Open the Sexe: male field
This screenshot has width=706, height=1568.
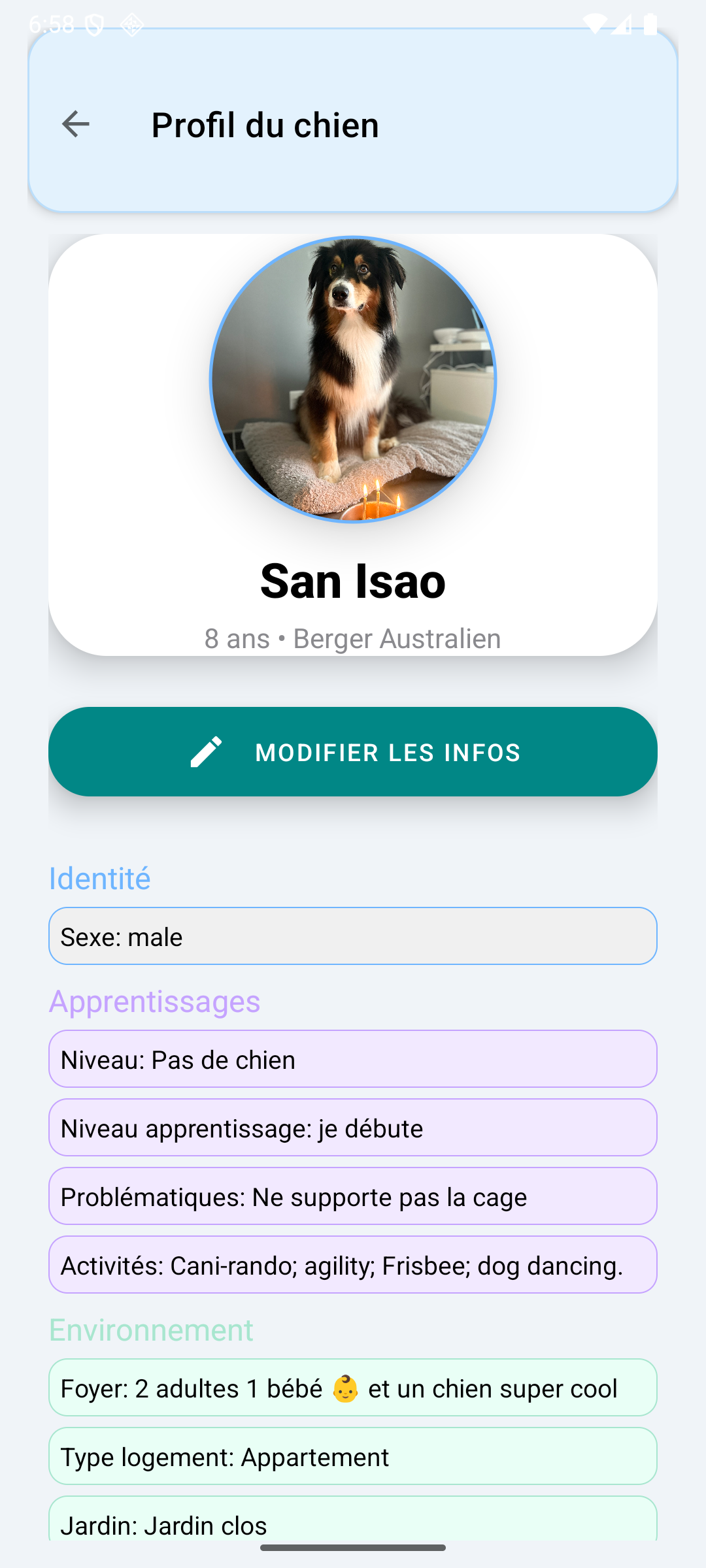[353, 936]
